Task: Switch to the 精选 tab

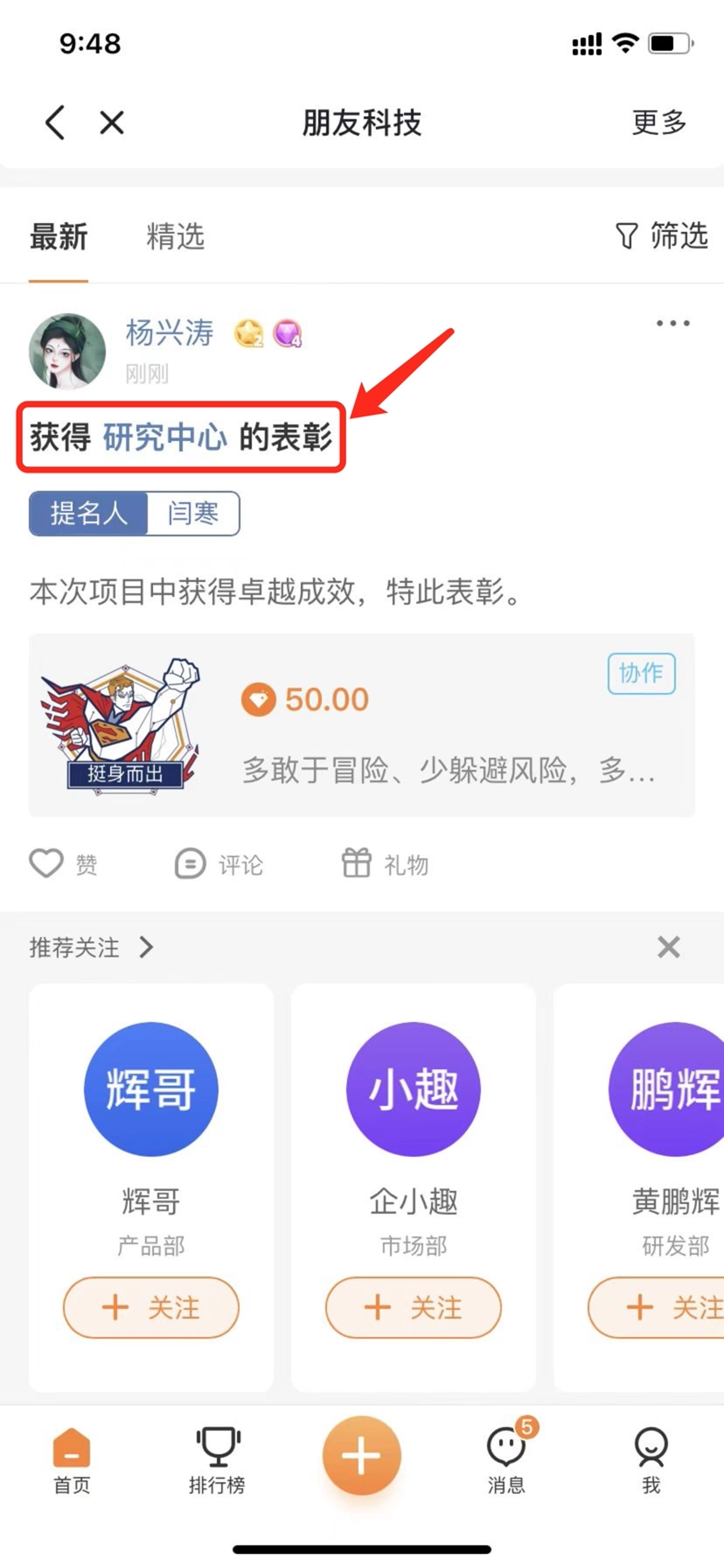Action: [175, 236]
